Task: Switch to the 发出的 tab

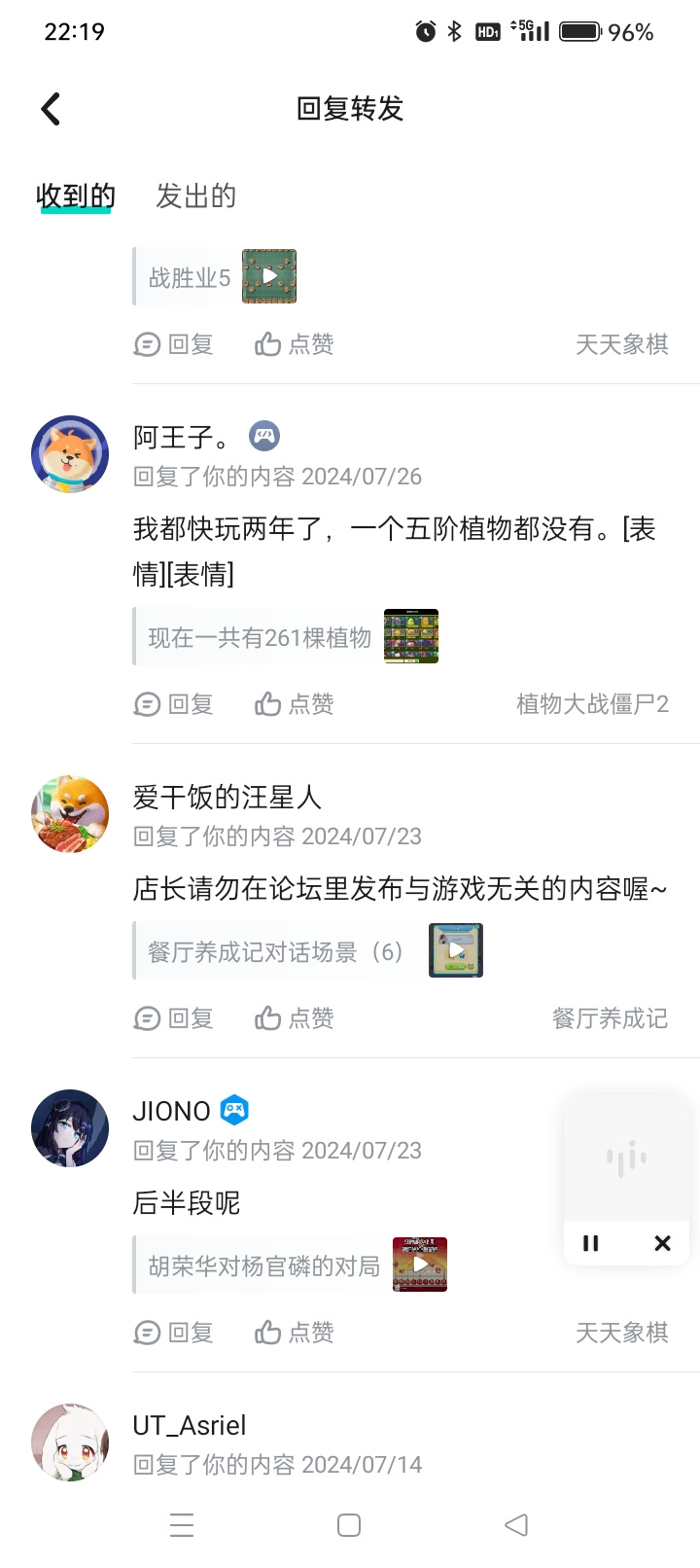Action: [196, 196]
